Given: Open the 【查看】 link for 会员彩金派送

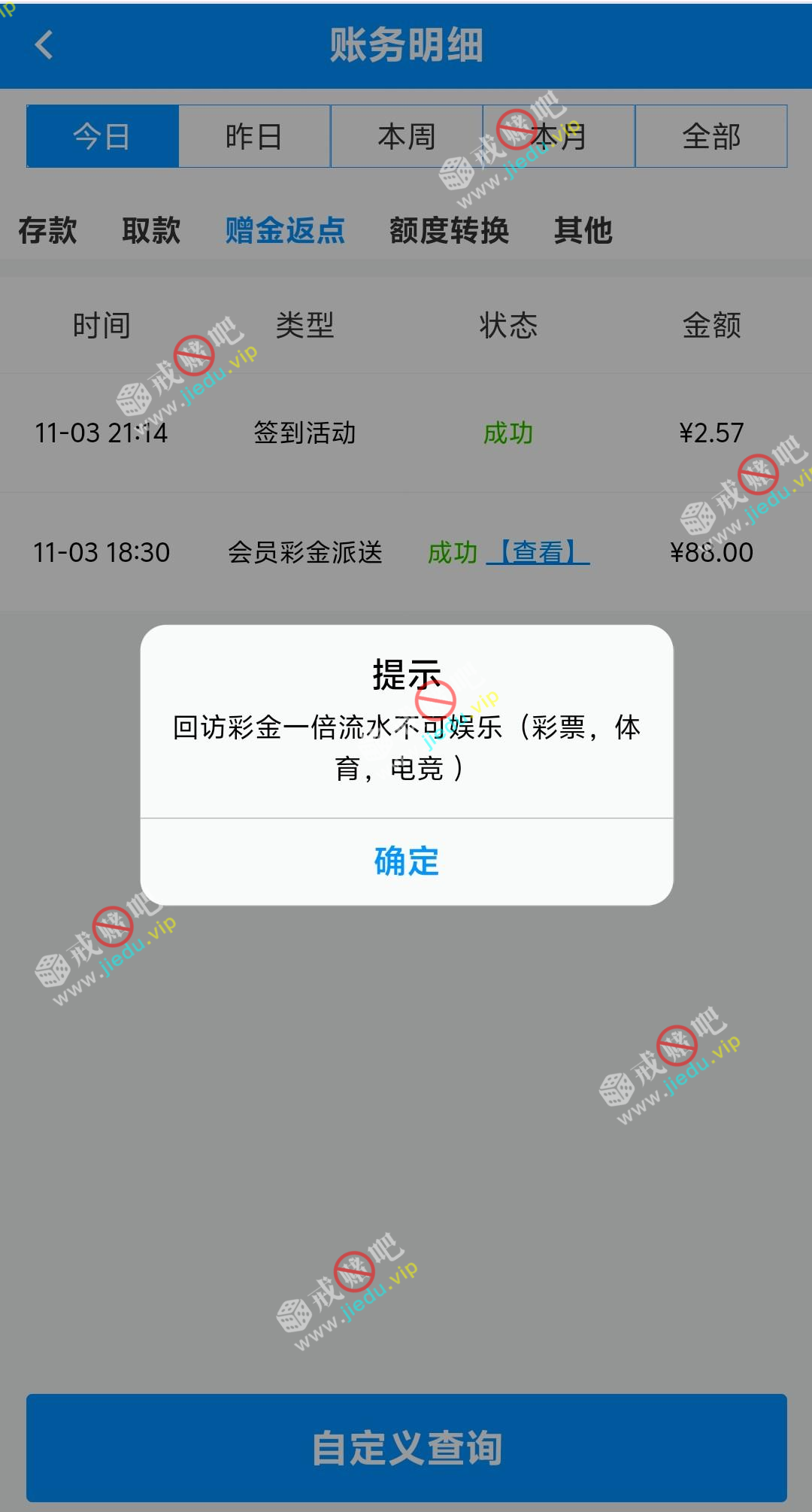Looking at the screenshot, I should 538,553.
